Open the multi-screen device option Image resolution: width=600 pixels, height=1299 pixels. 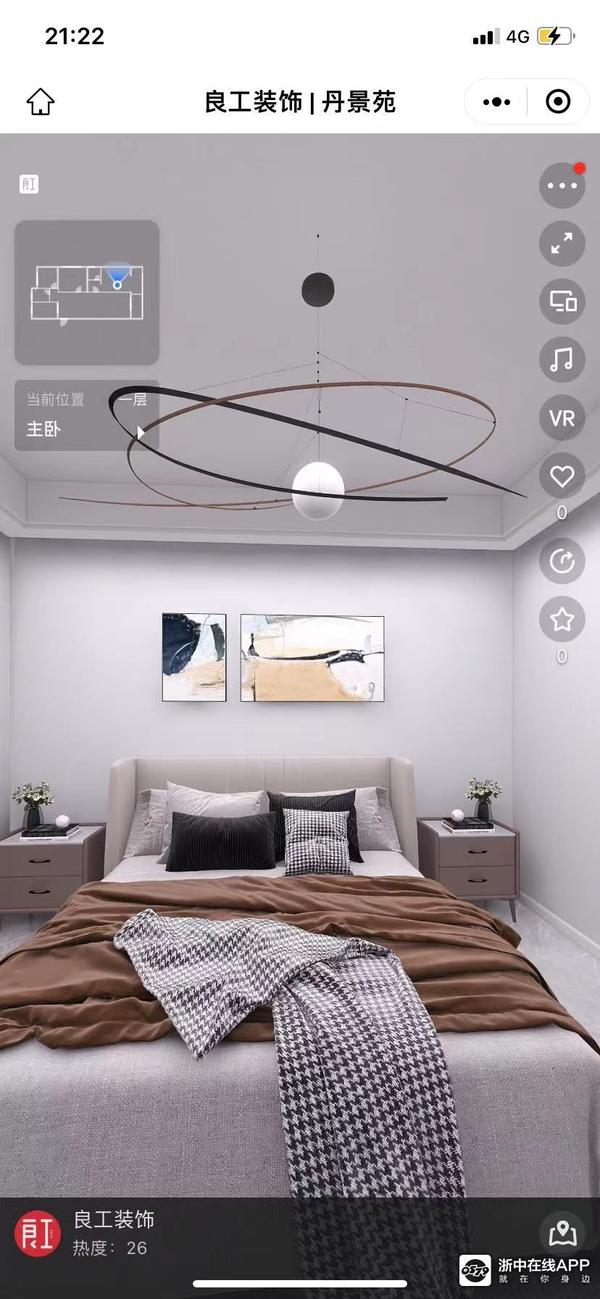562,301
